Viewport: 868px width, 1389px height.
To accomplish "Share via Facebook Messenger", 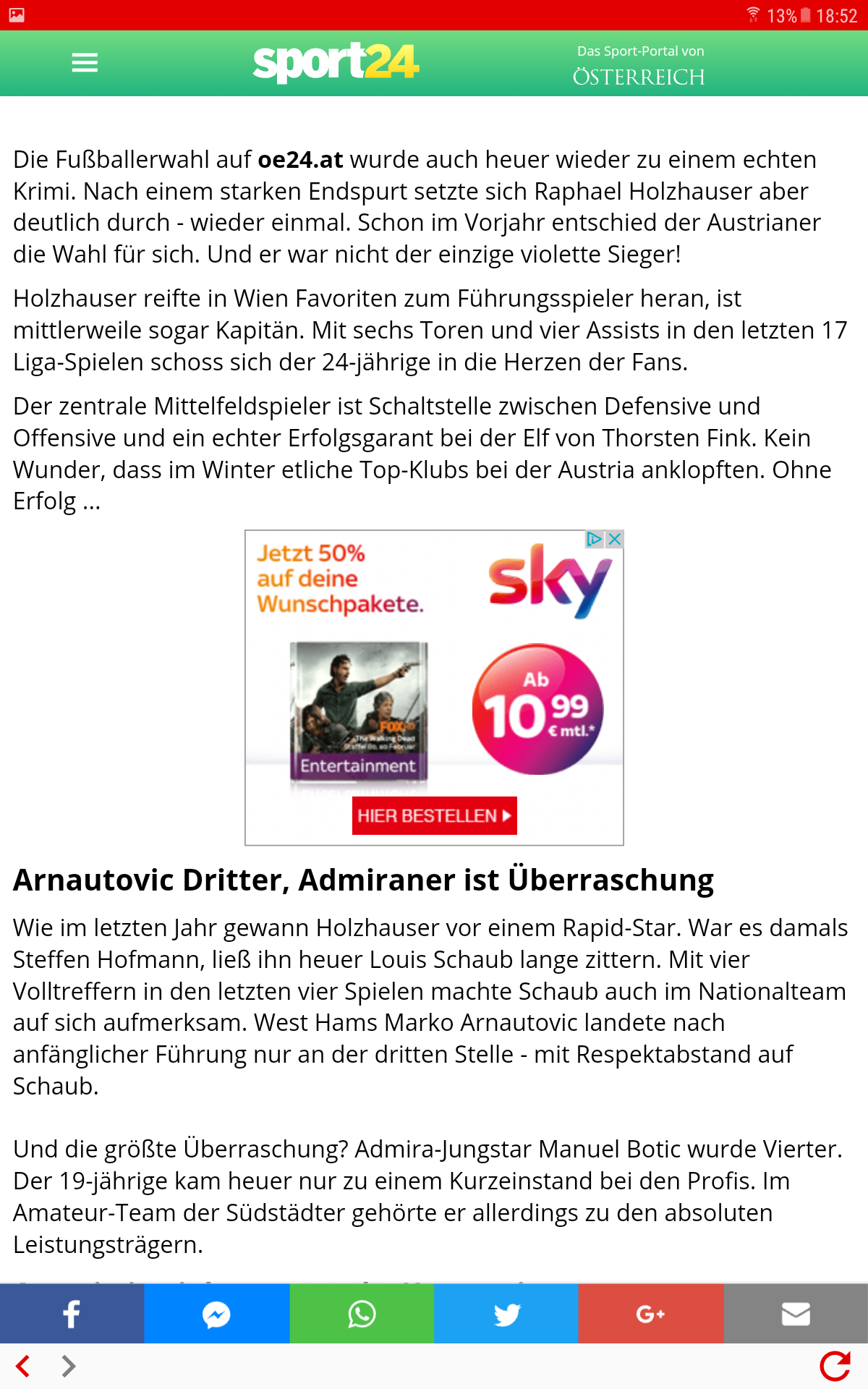I will [x=216, y=1314].
